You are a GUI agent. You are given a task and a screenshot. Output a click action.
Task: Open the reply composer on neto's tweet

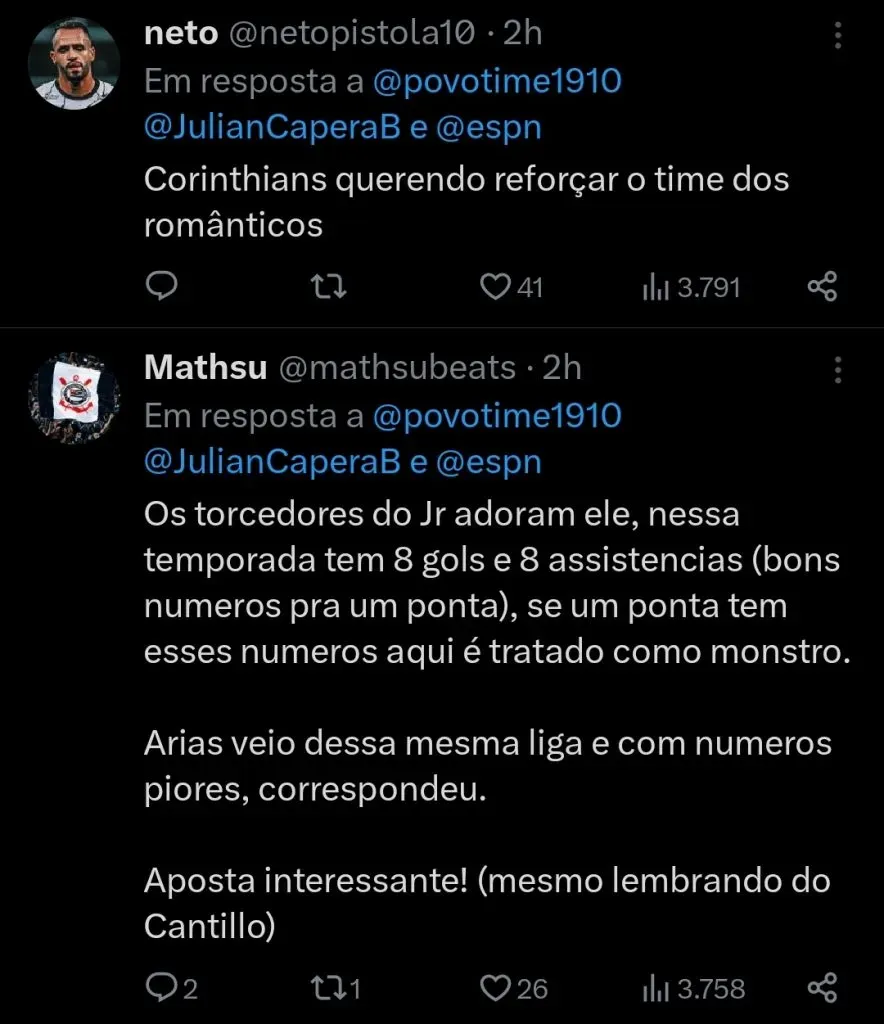point(163,286)
